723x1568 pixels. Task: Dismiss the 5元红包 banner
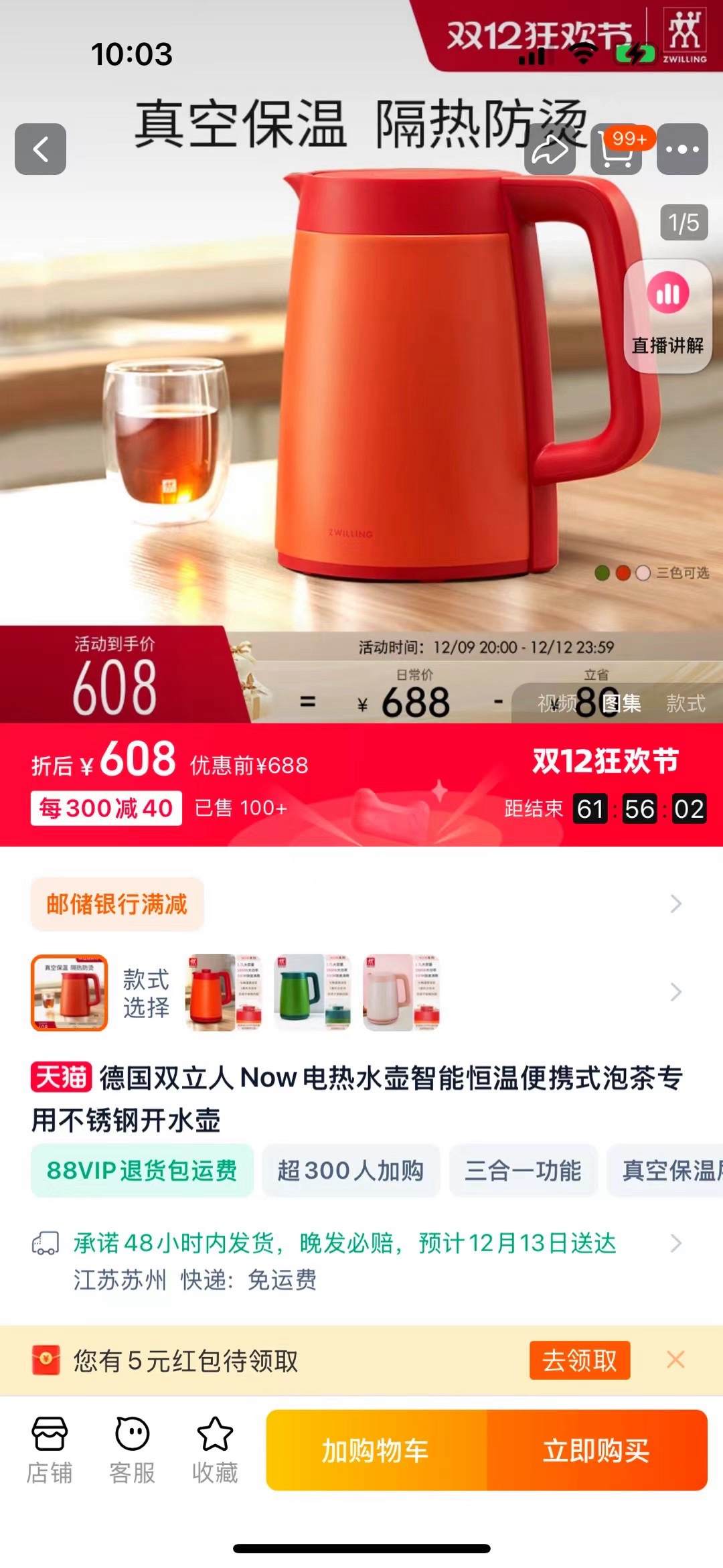coord(675,1360)
